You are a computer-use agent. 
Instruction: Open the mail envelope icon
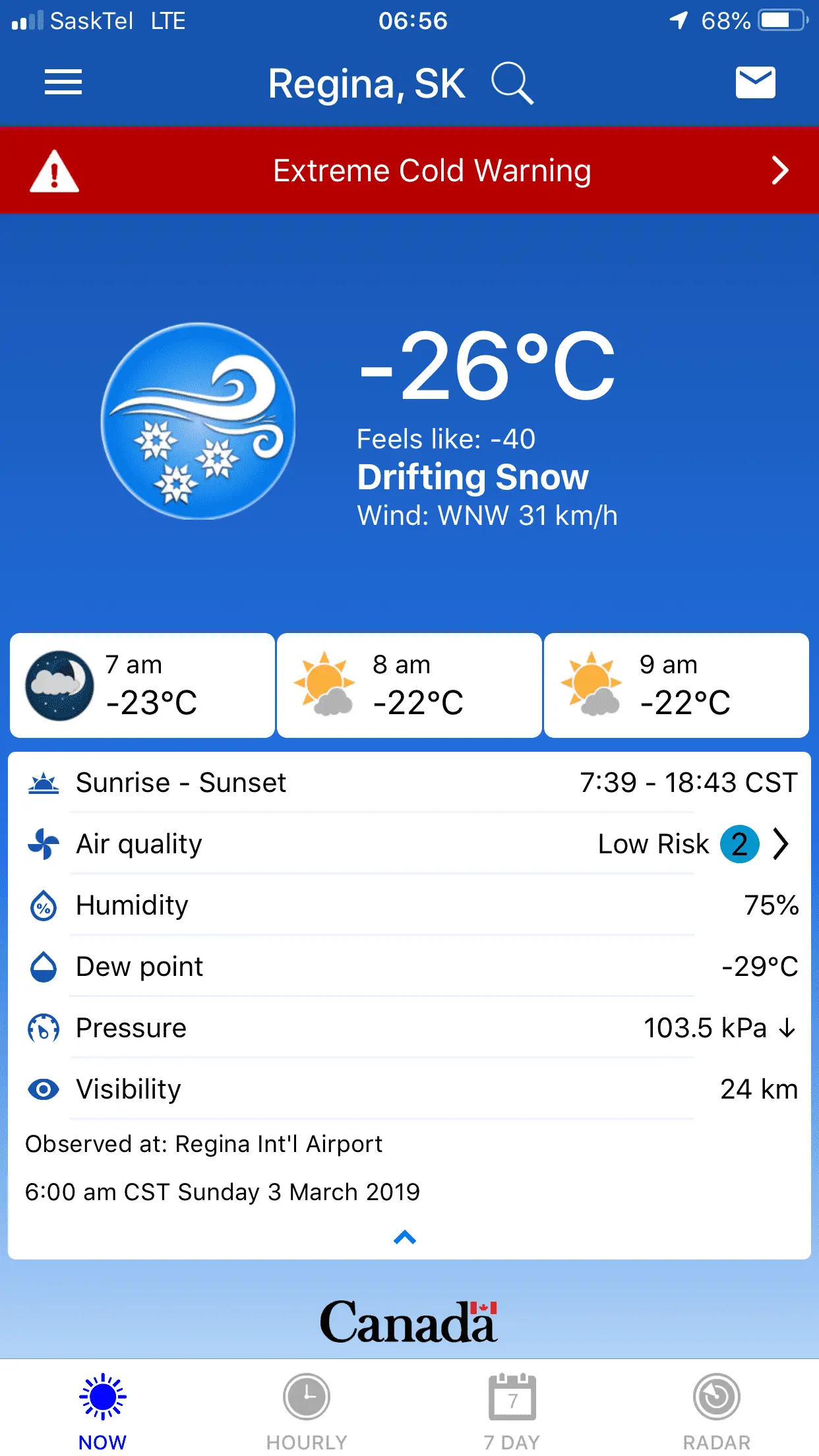[755, 82]
